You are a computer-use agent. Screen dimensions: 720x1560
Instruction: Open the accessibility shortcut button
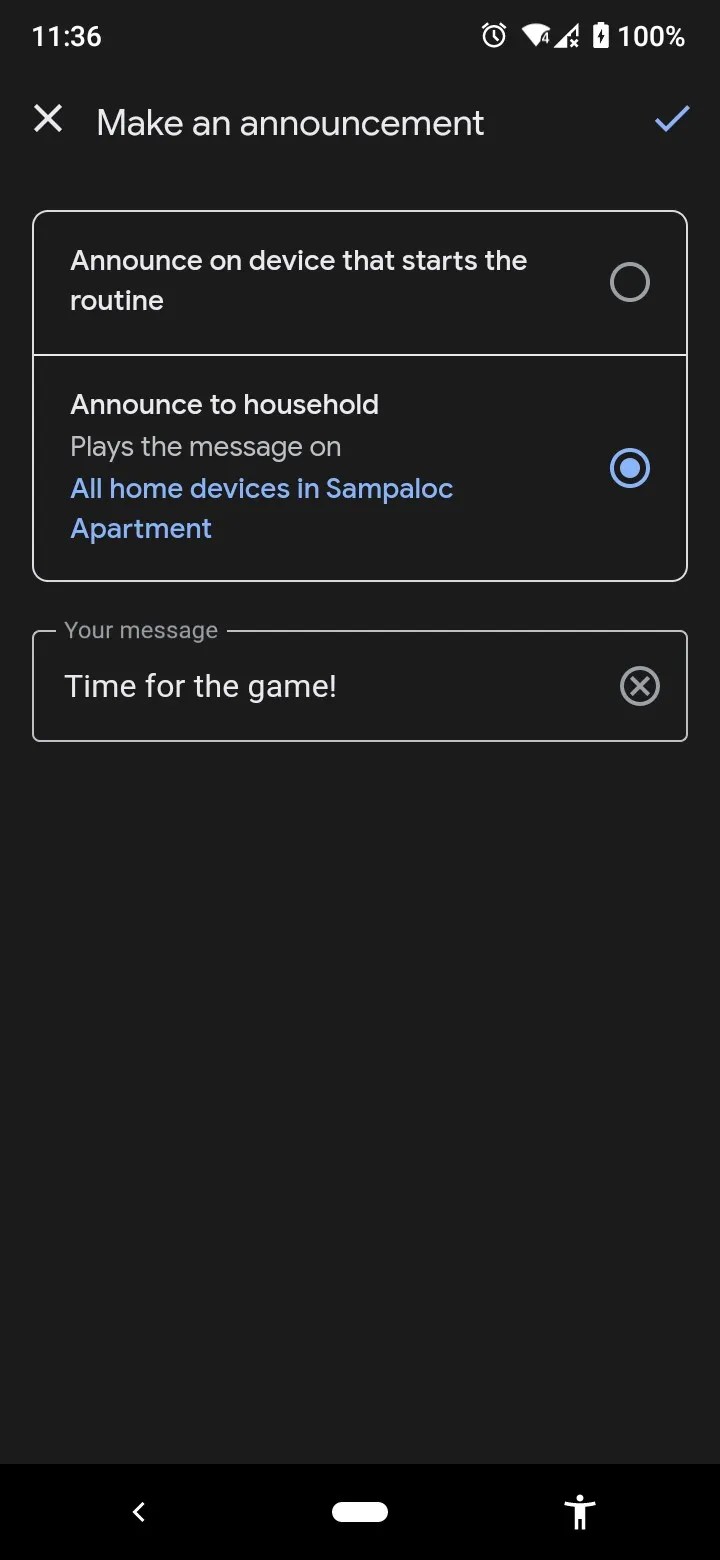click(580, 1512)
